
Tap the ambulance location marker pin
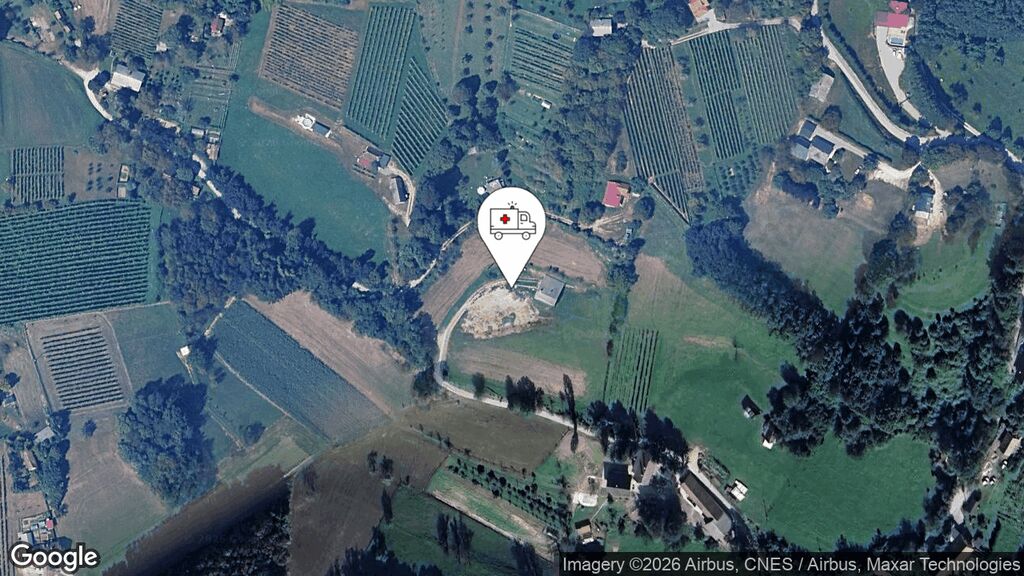511,226
